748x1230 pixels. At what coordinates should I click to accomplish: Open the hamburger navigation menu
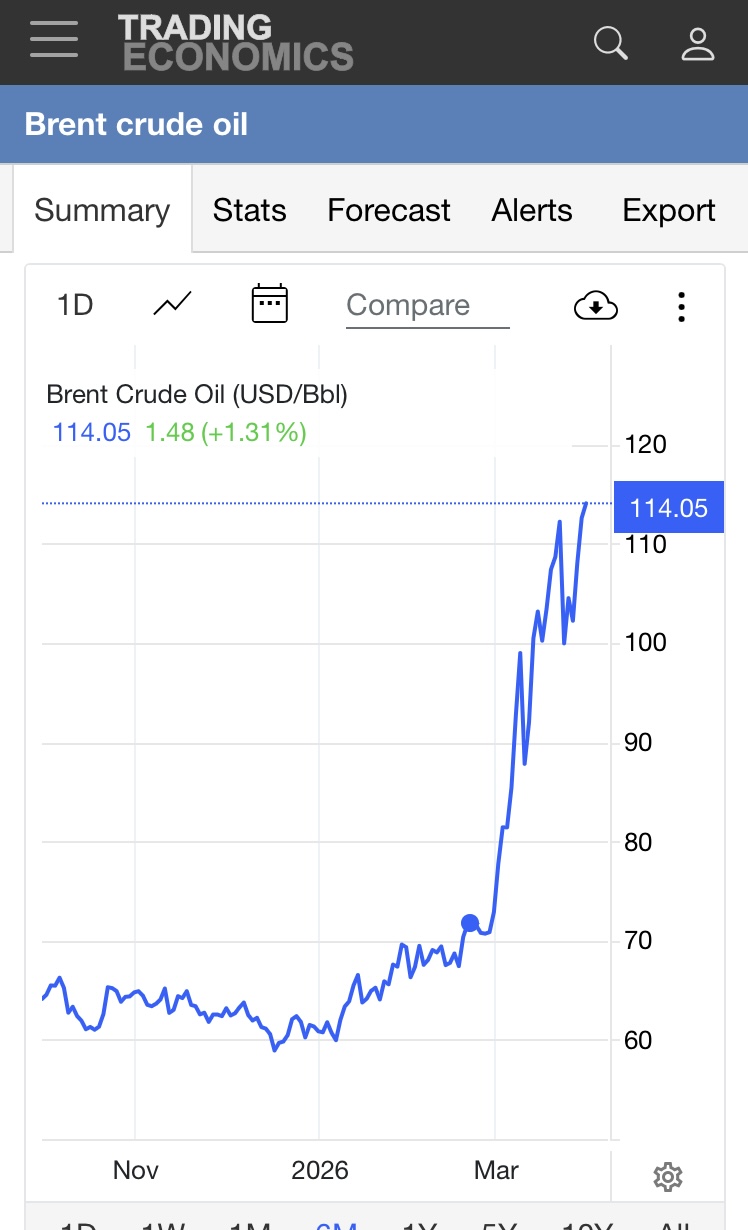[54, 41]
